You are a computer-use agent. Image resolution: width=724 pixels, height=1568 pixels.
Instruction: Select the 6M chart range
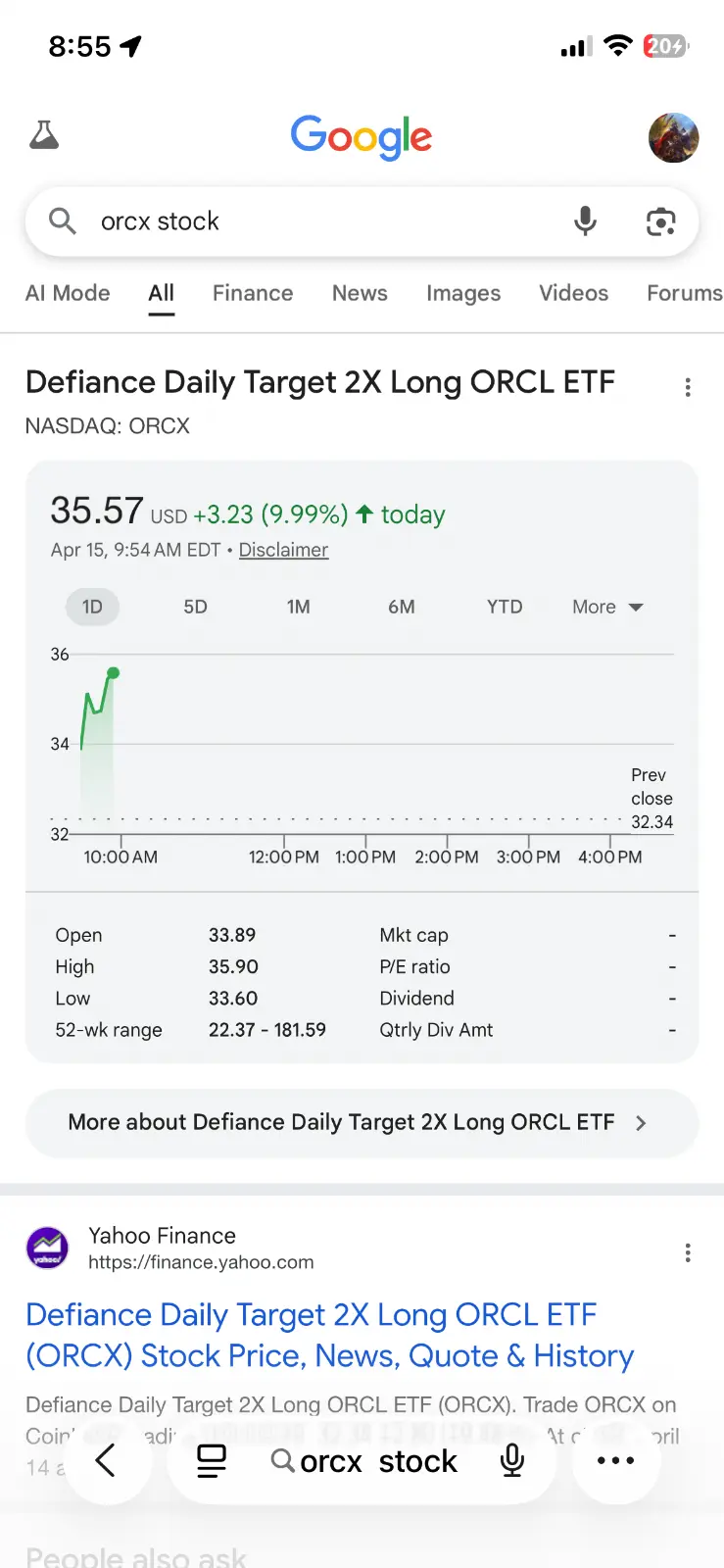pyautogui.click(x=402, y=607)
